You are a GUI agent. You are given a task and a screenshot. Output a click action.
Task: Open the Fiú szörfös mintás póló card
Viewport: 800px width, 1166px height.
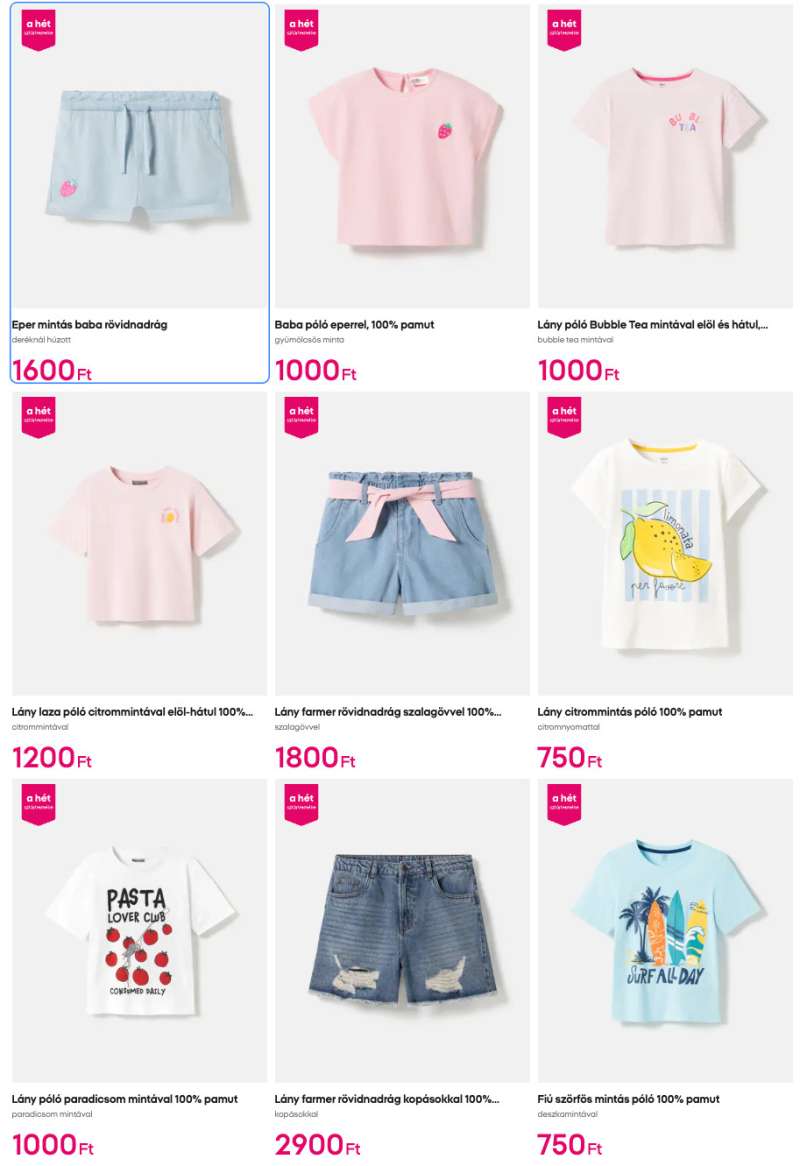(665, 930)
